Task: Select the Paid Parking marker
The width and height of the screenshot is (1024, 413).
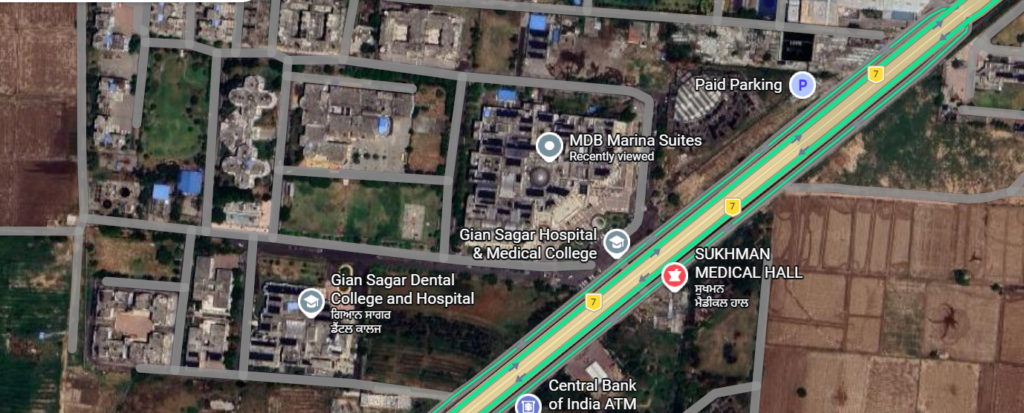Action: 802,86
